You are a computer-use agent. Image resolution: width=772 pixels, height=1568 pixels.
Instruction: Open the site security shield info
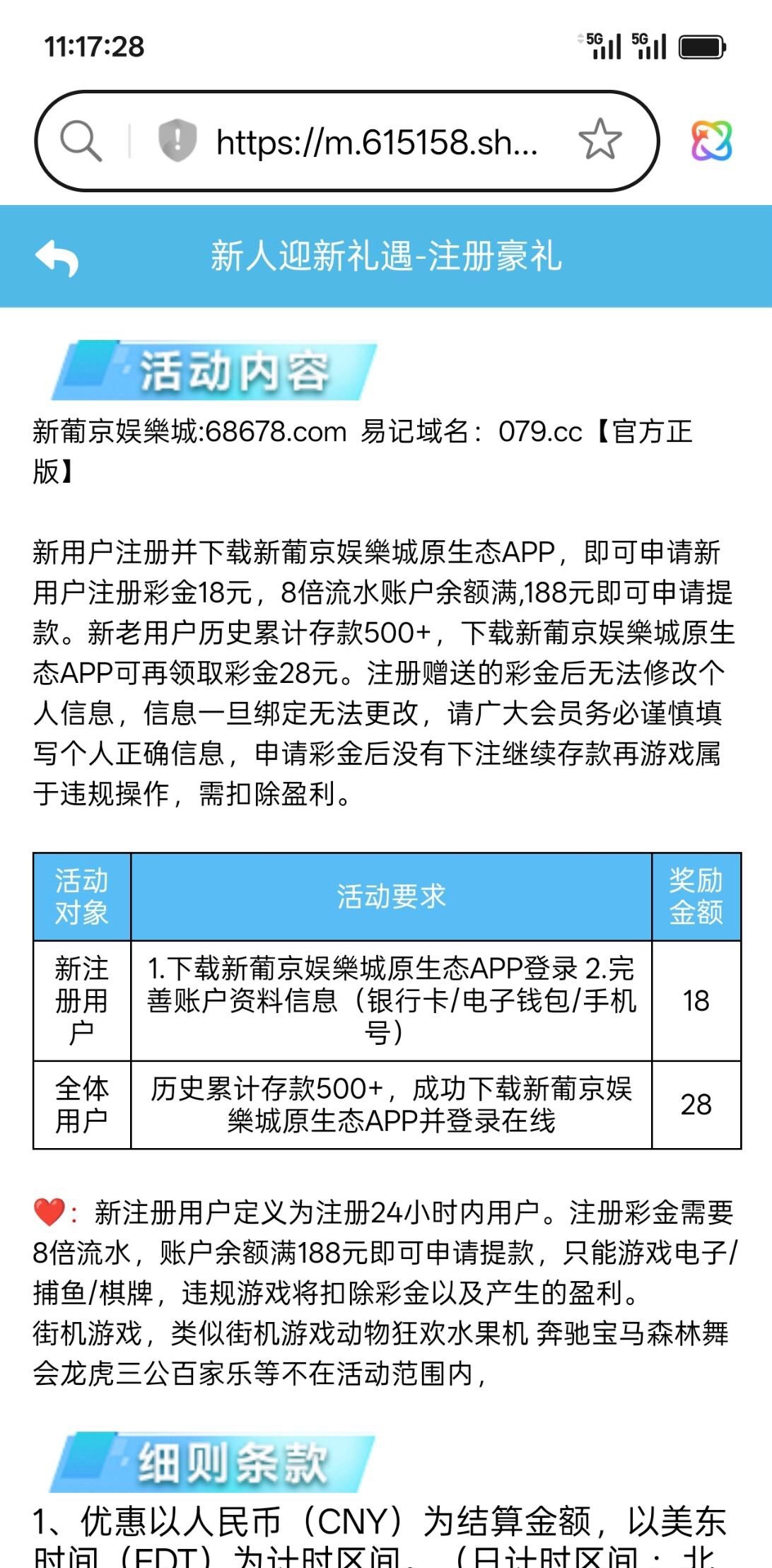pos(176,141)
